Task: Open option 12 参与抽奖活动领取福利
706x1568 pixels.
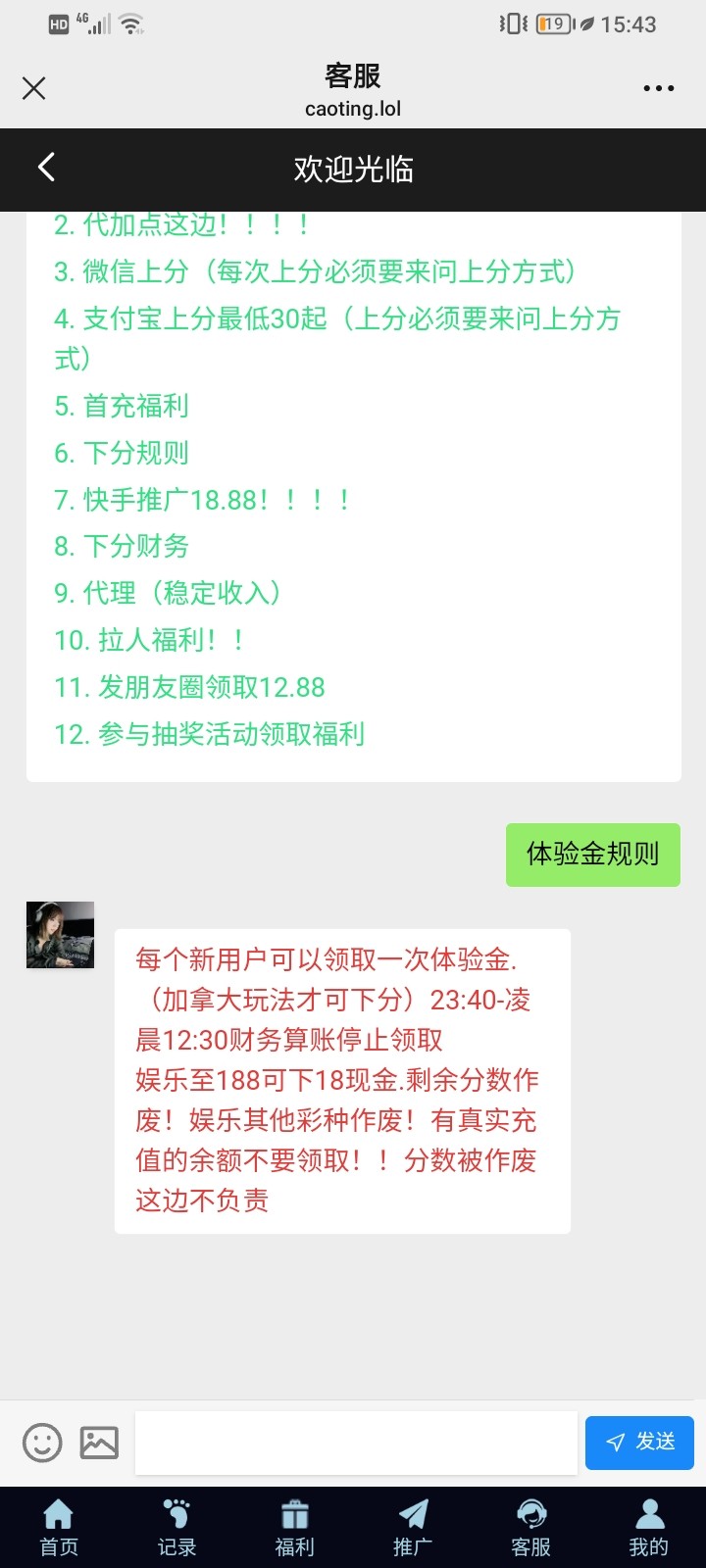Action: point(209,734)
